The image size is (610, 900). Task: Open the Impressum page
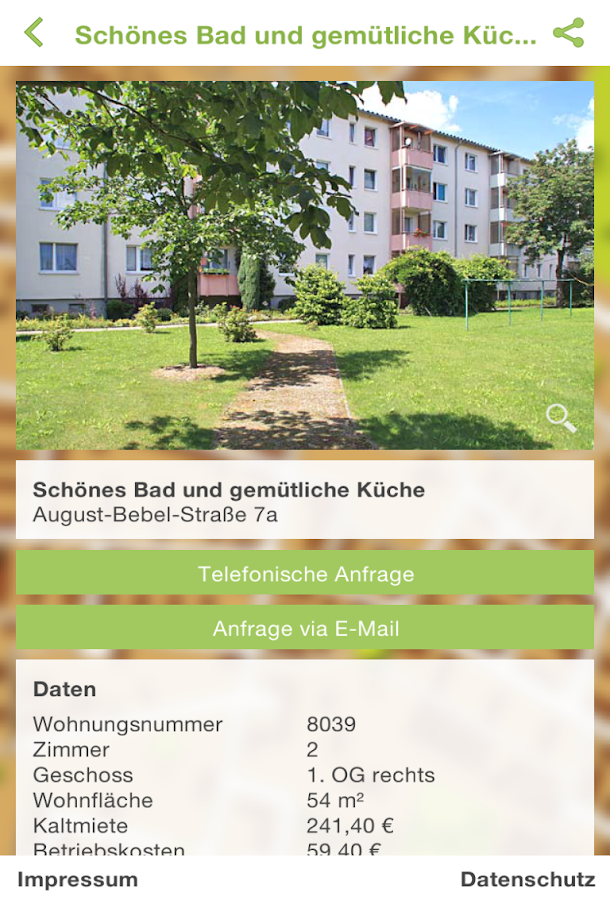pos(78,880)
